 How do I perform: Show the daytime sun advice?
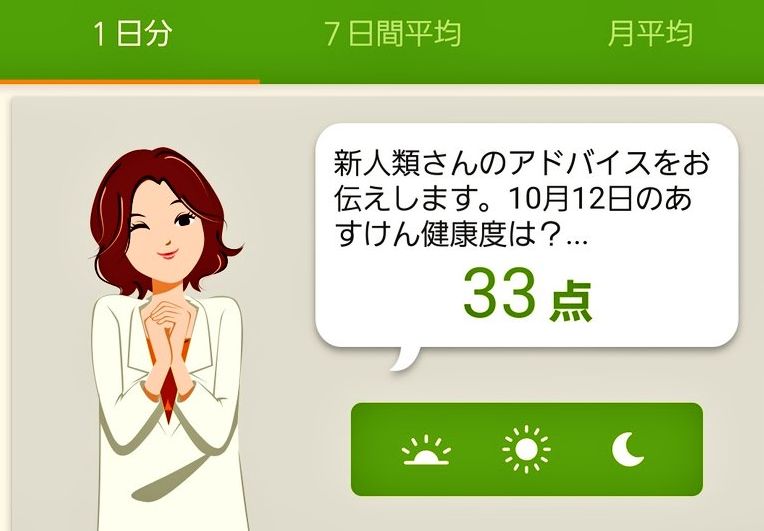[x=526, y=450]
